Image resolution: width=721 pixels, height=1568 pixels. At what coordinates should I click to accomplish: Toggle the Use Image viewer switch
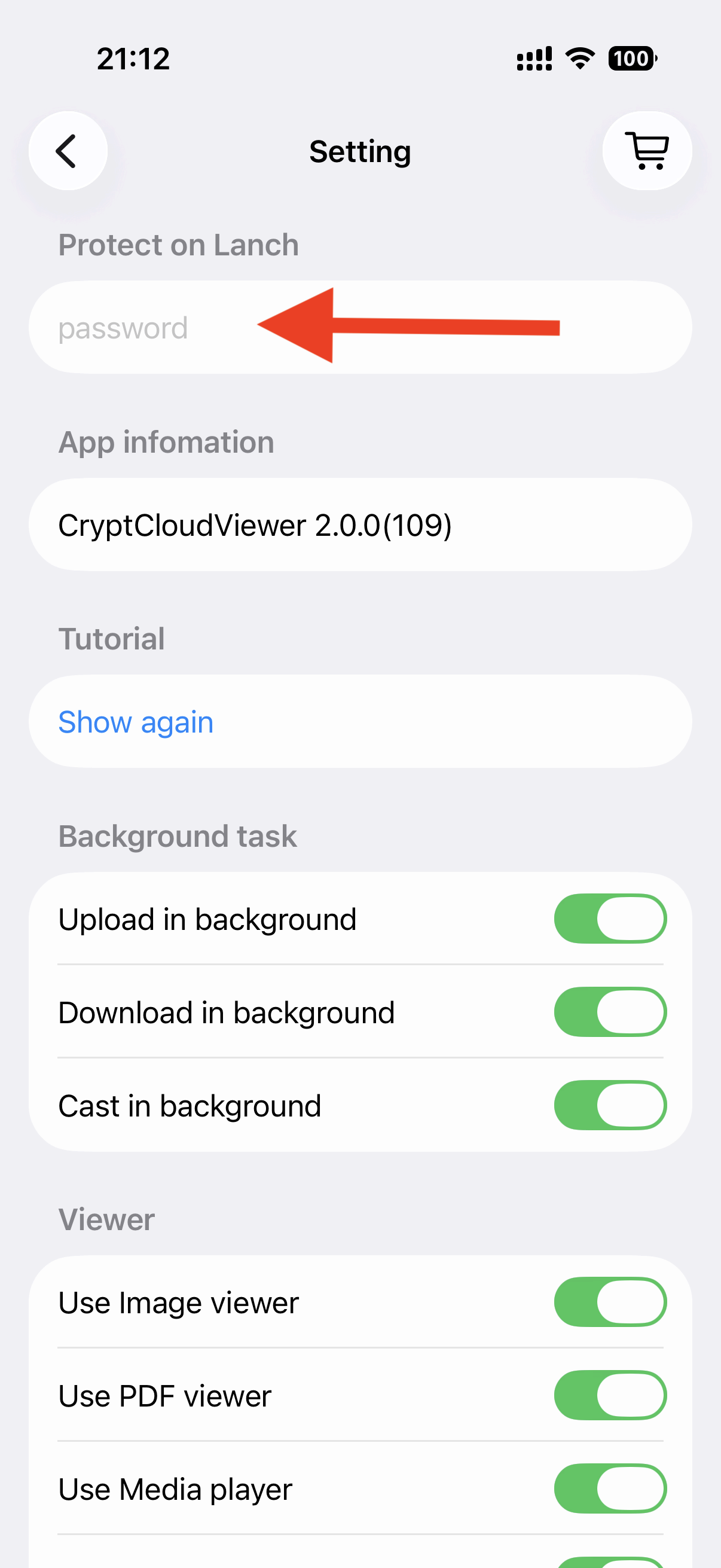[610, 1302]
